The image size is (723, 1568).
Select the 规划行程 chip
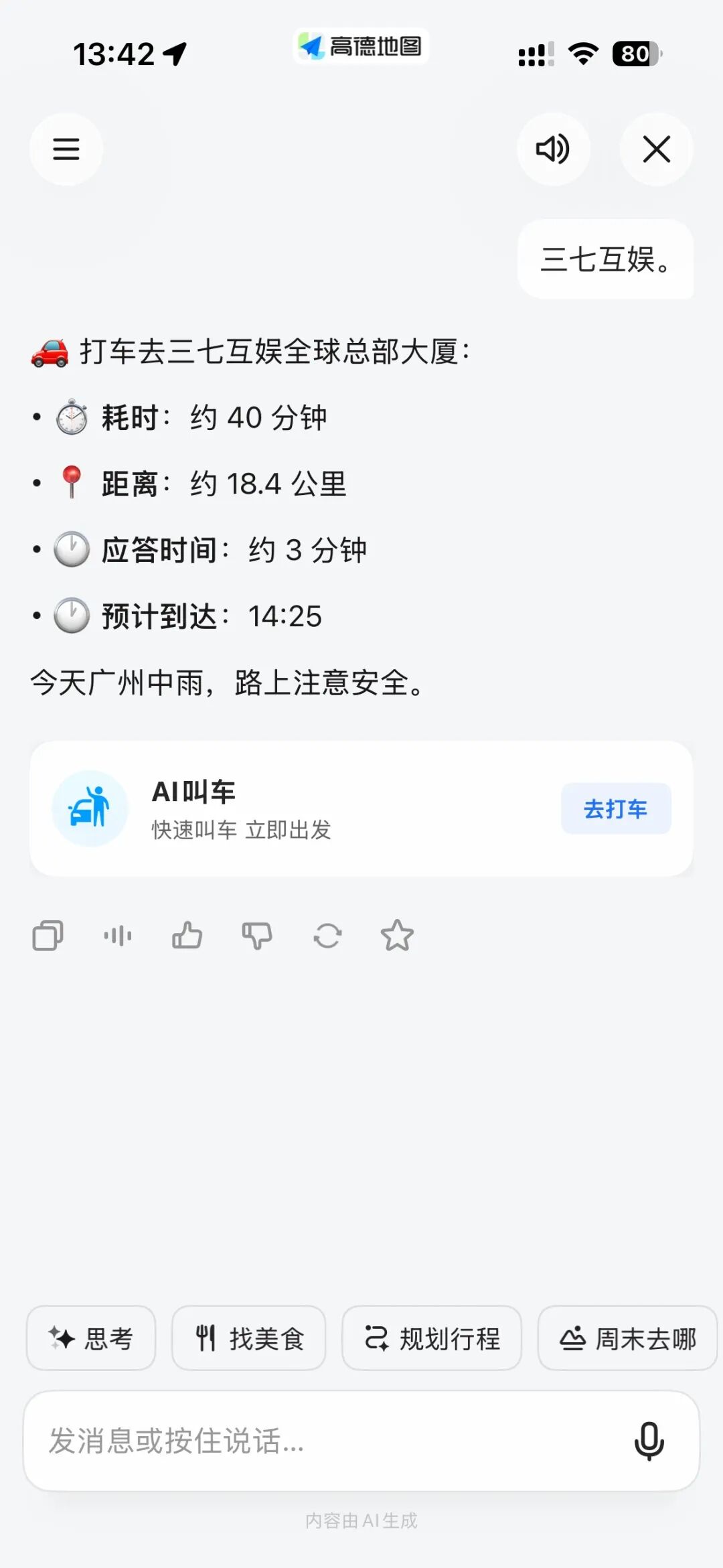point(432,1338)
